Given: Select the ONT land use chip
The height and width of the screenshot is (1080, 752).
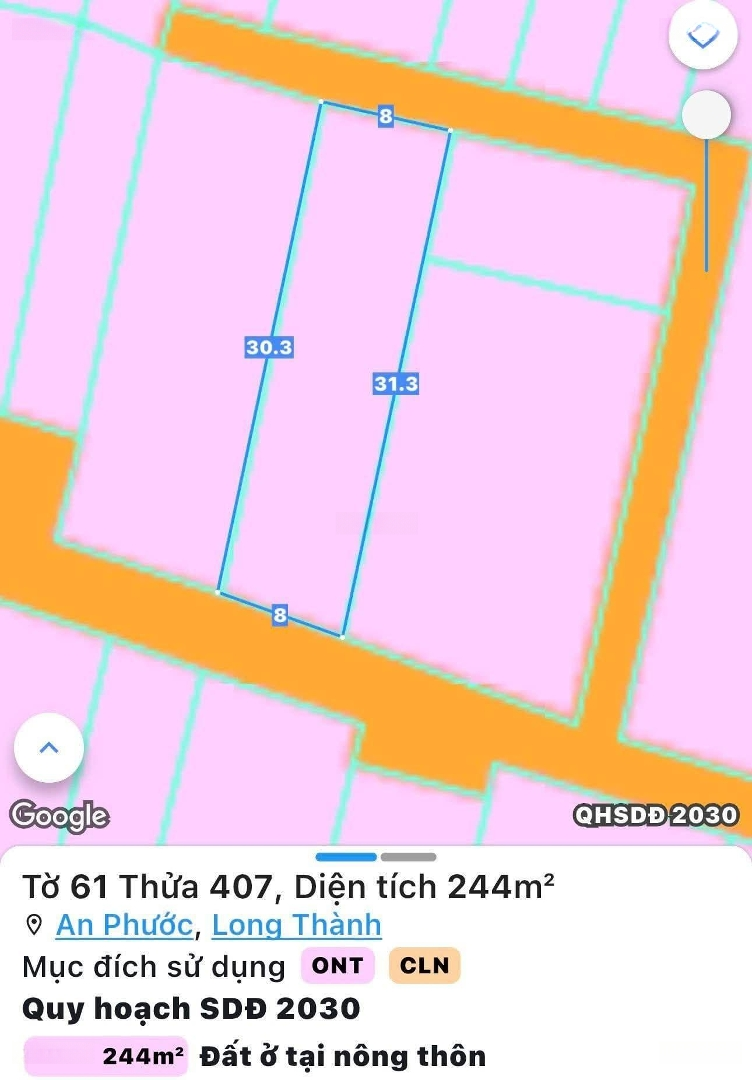Looking at the screenshot, I should (338, 966).
